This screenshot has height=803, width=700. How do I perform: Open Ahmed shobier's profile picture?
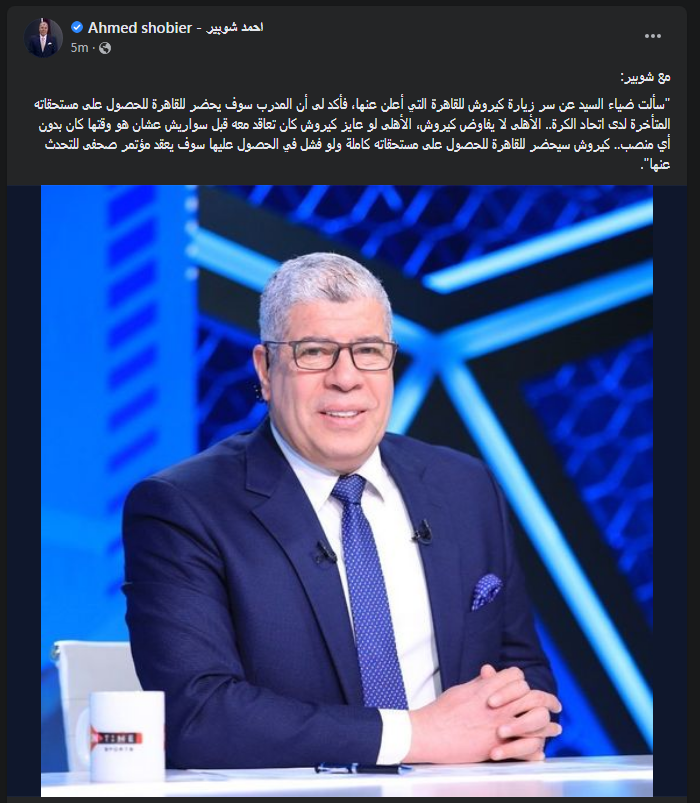(44, 36)
